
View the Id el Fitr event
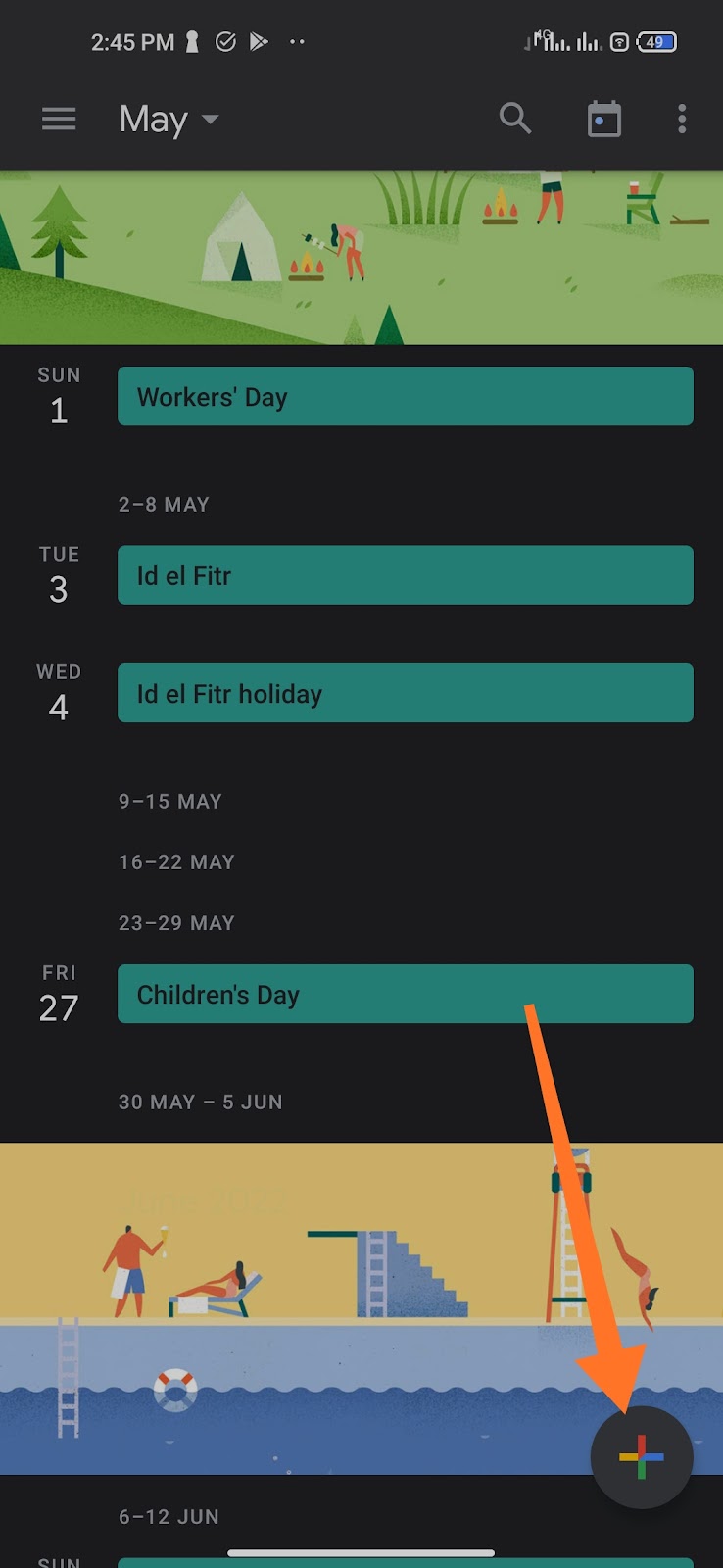click(405, 575)
